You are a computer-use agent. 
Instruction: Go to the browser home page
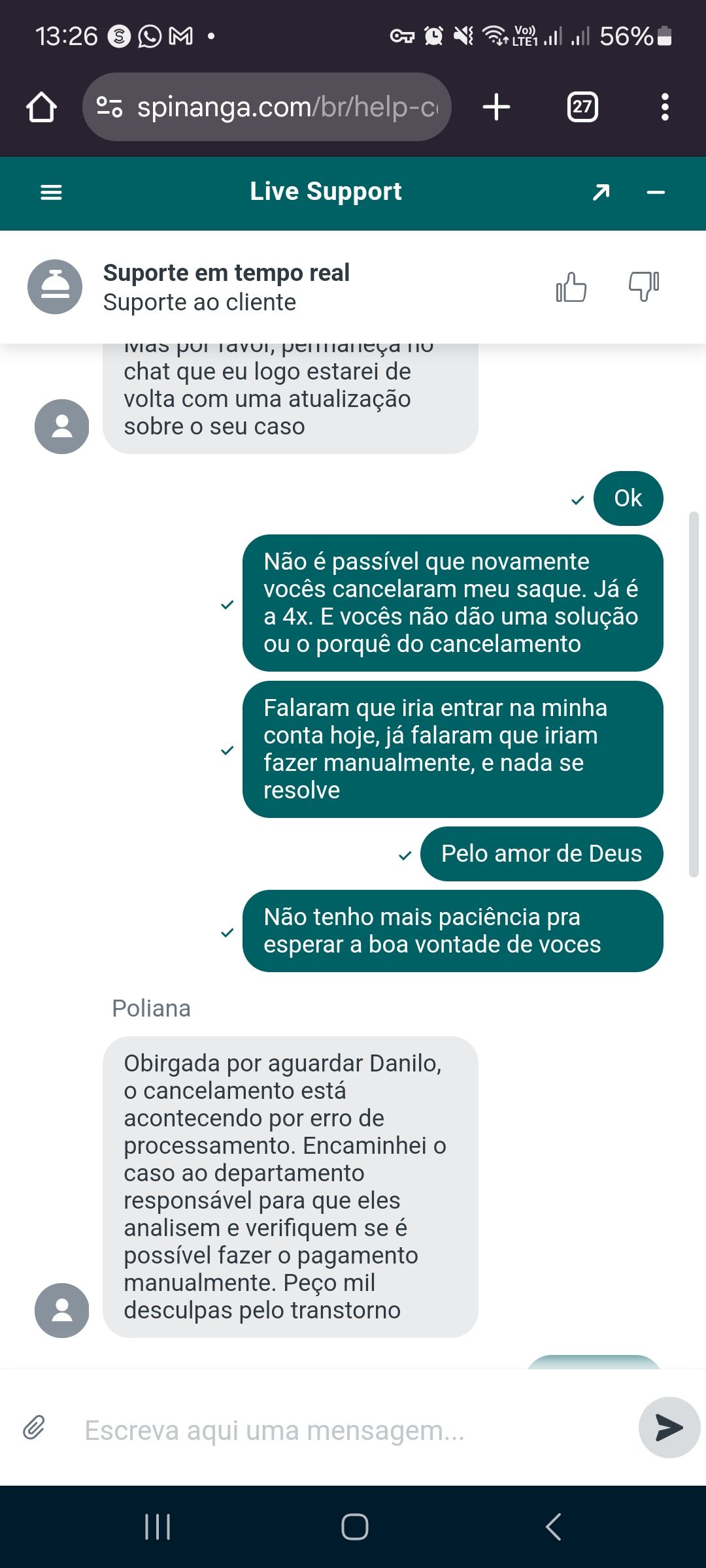41,107
